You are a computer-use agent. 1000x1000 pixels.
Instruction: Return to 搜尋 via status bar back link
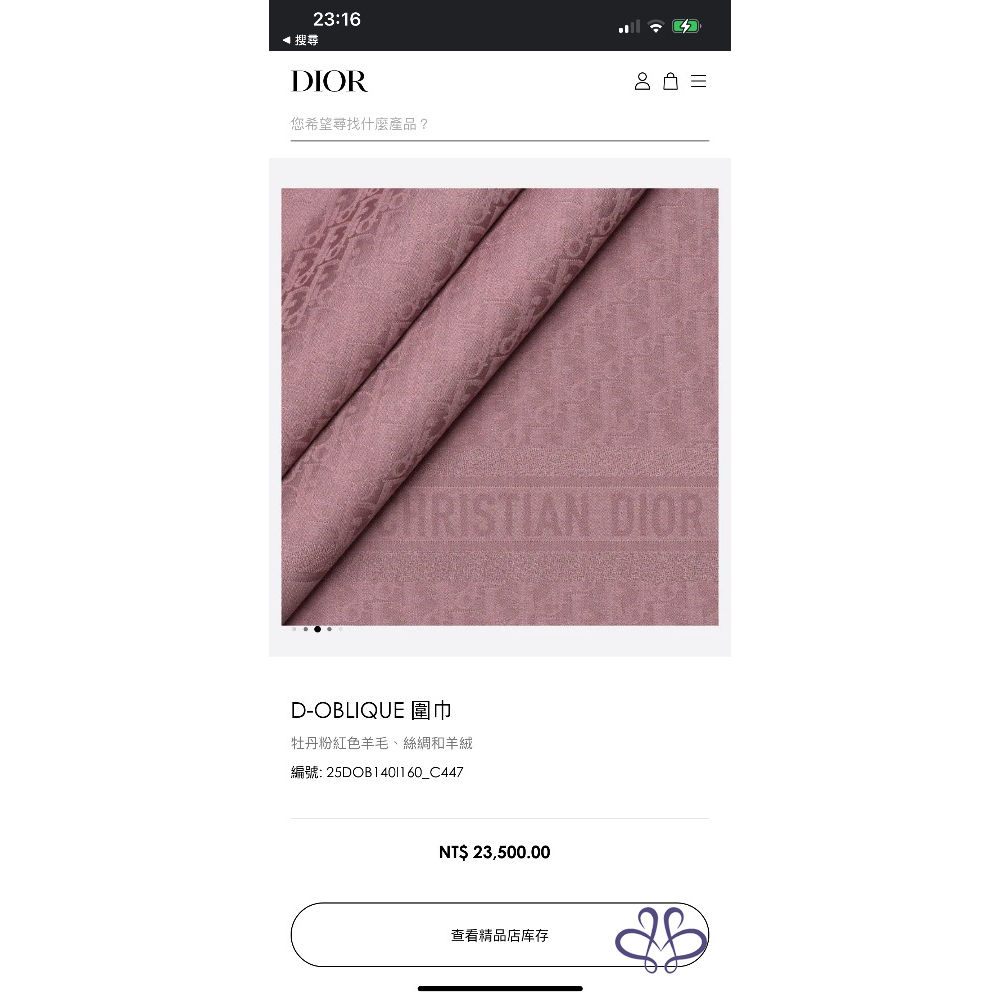(x=300, y=40)
